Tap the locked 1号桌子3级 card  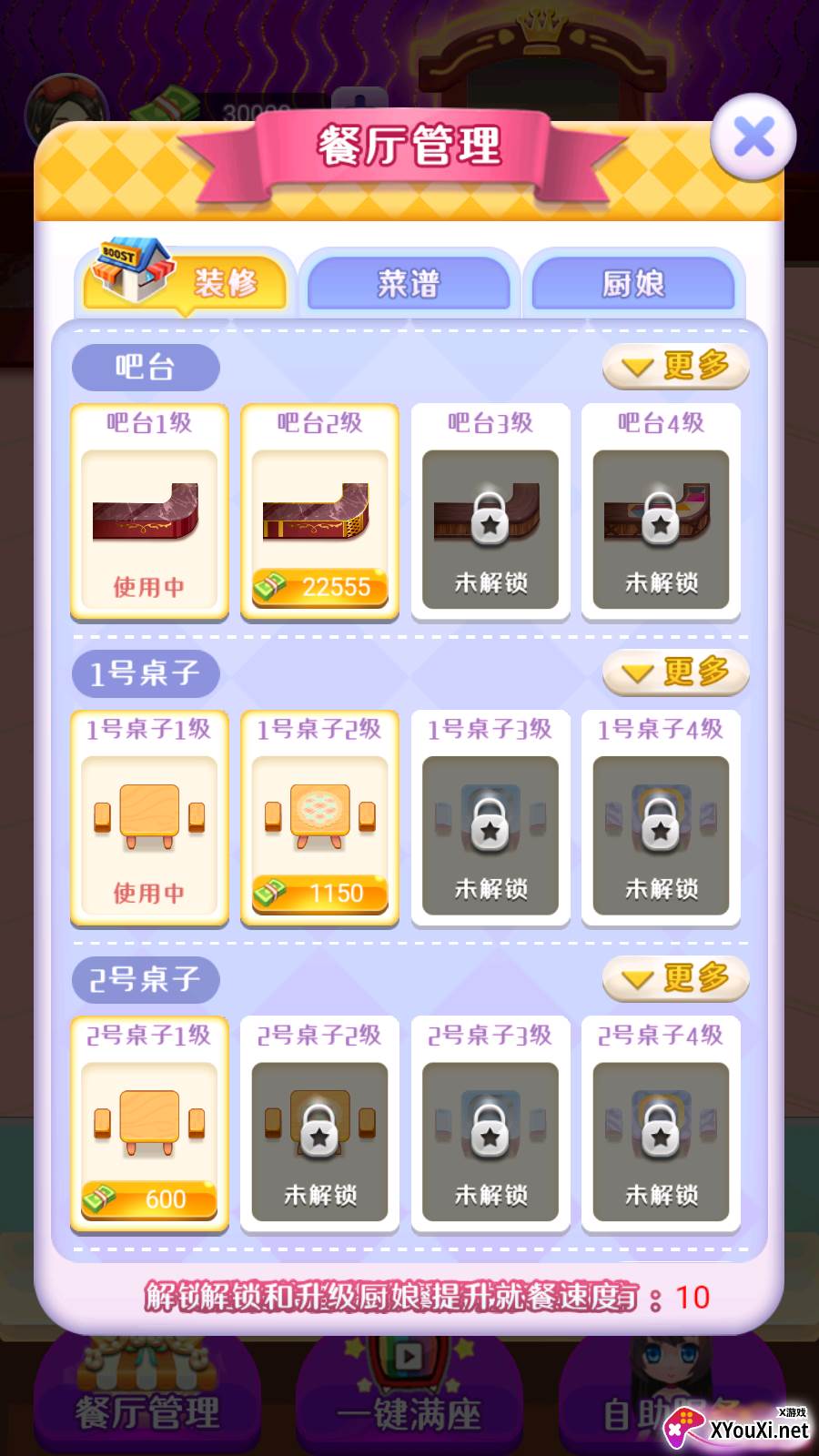(x=490, y=817)
